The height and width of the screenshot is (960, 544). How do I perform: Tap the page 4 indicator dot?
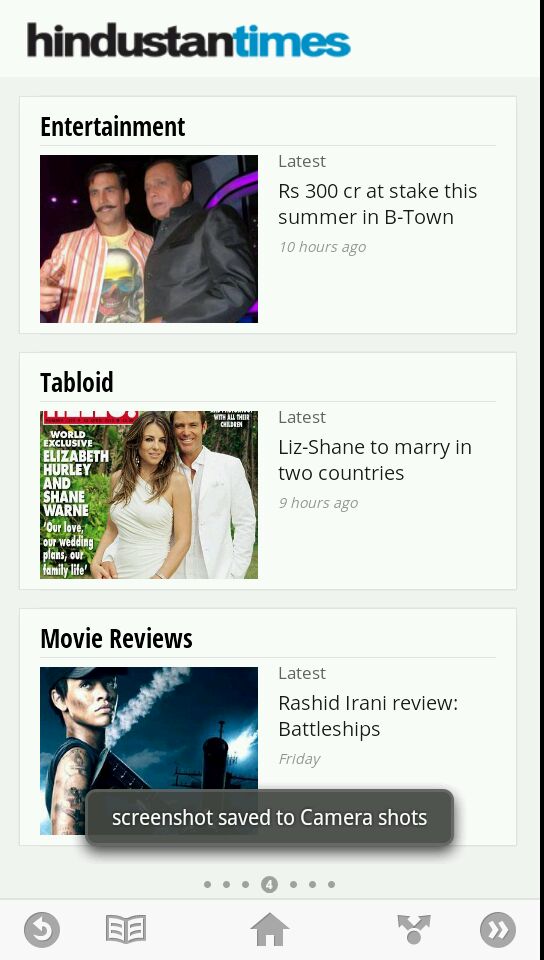pyautogui.click(x=269, y=884)
